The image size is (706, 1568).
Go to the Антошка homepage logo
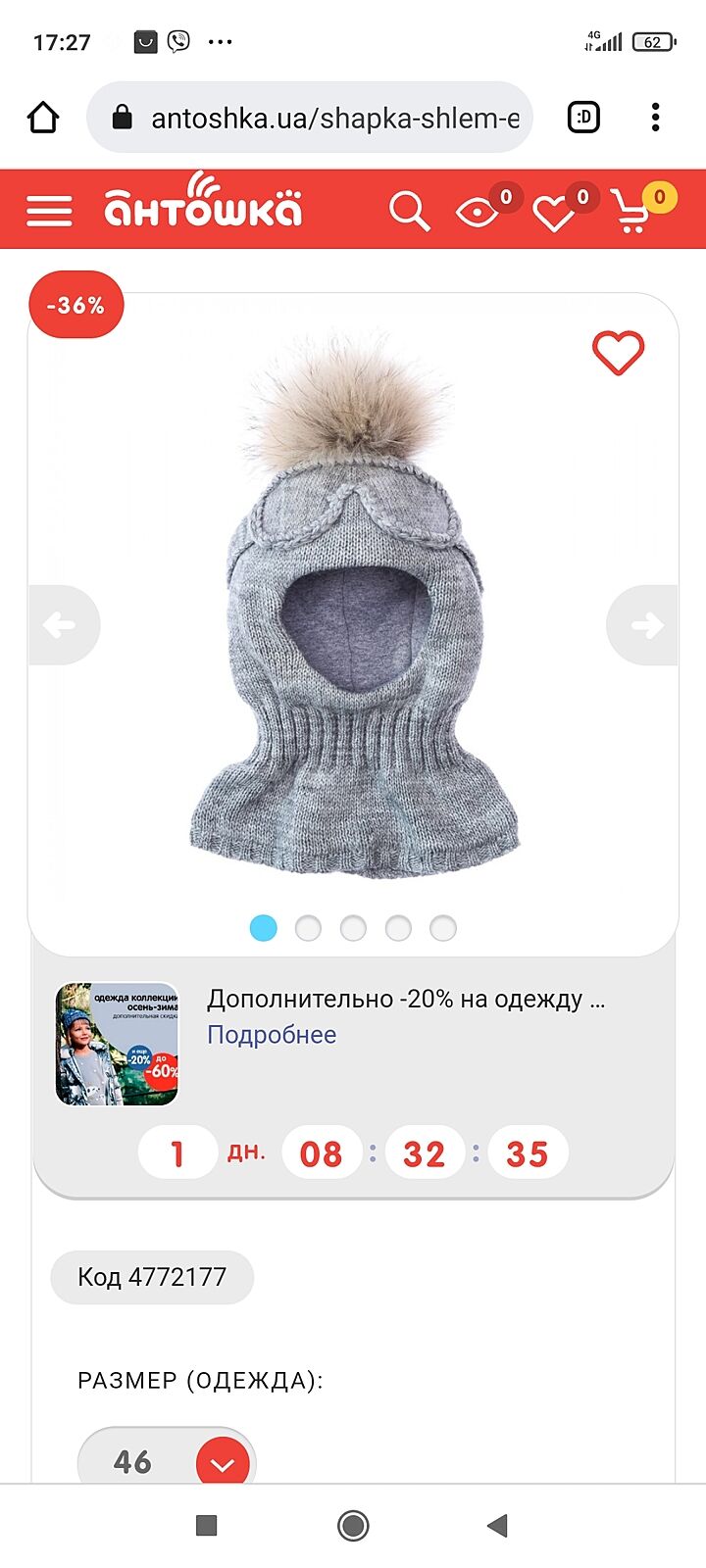tap(203, 204)
